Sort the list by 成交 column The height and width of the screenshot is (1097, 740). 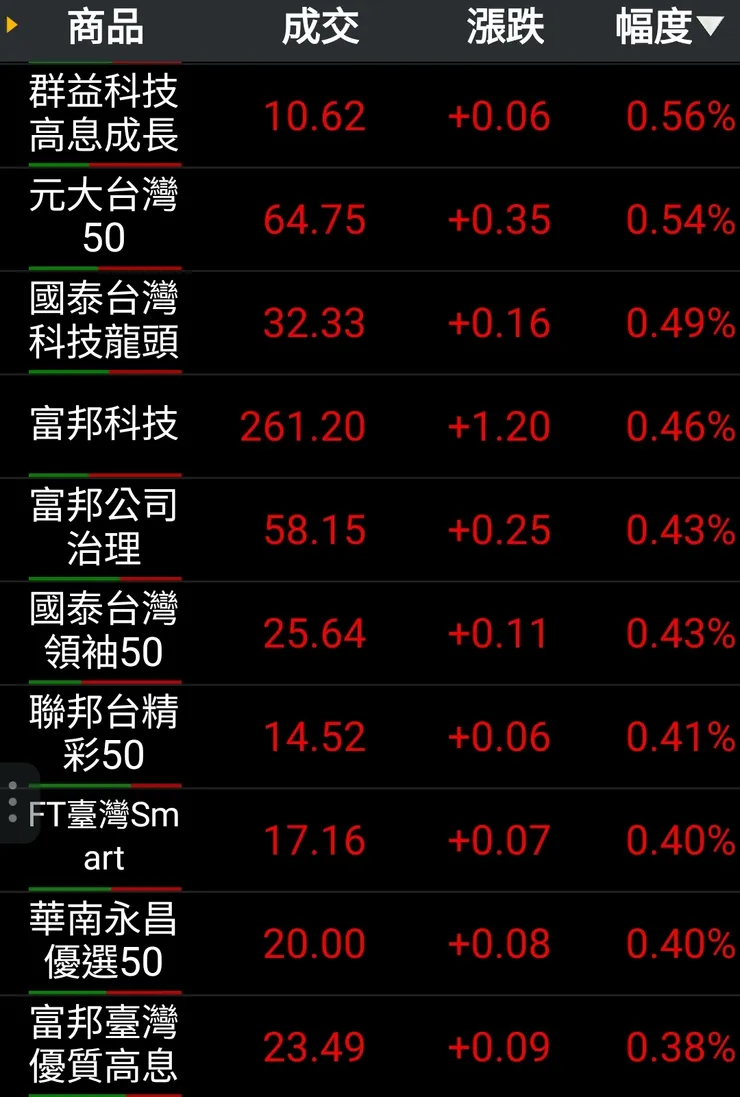point(320,28)
